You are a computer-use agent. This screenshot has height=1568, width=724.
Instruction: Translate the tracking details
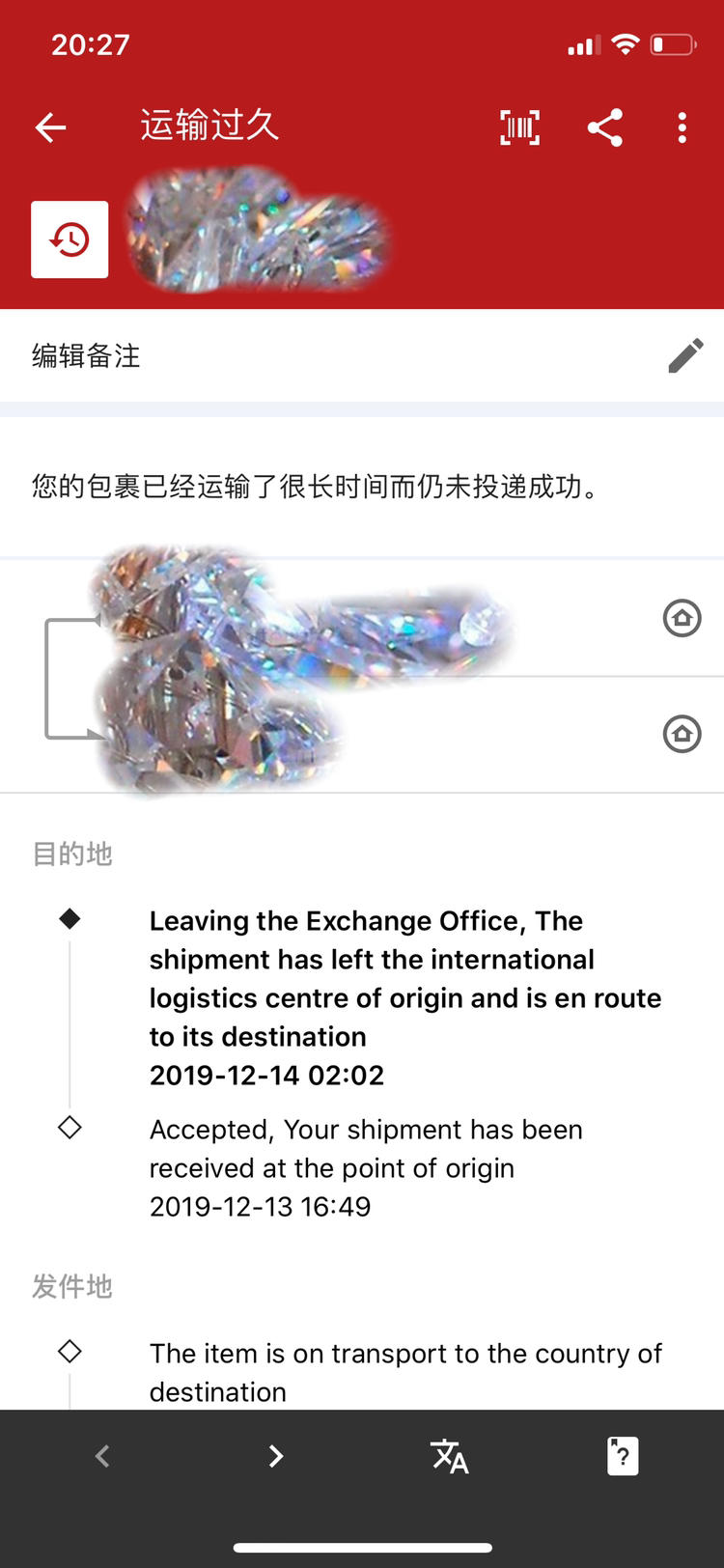(x=449, y=1455)
